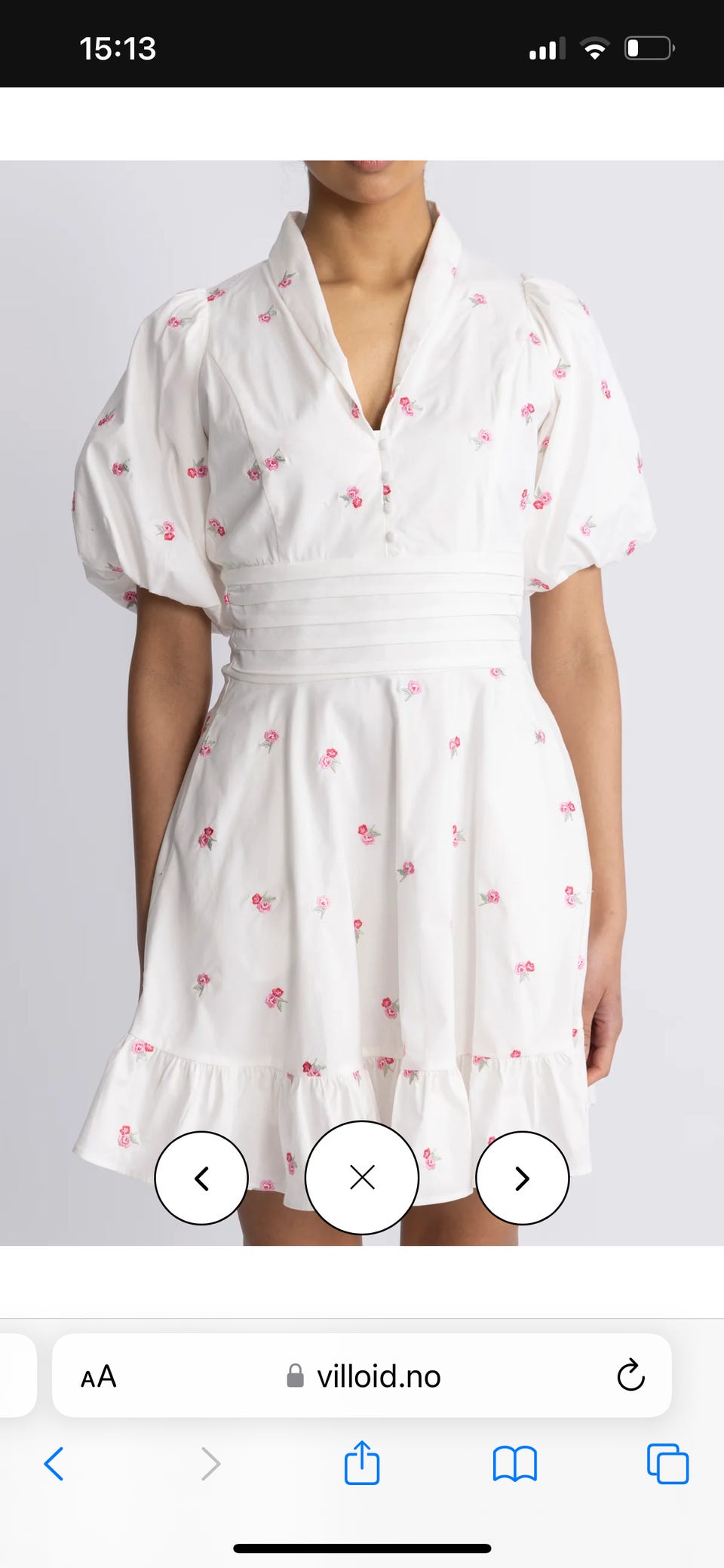This screenshot has width=724, height=1568.
Task: Tap the villoid.no address bar
Action: pos(362,1376)
